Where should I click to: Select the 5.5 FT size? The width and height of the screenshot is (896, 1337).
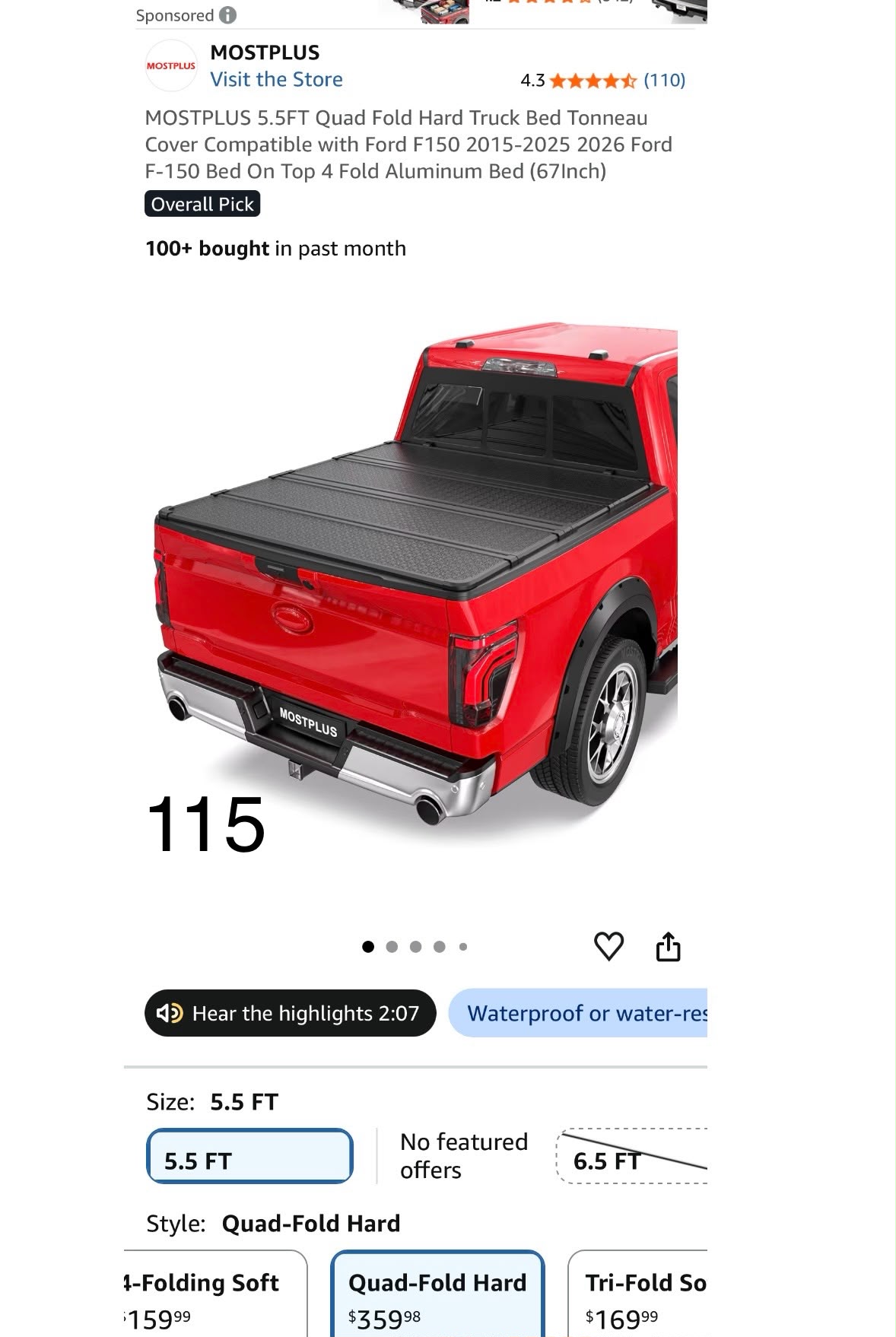pyautogui.click(x=249, y=1156)
